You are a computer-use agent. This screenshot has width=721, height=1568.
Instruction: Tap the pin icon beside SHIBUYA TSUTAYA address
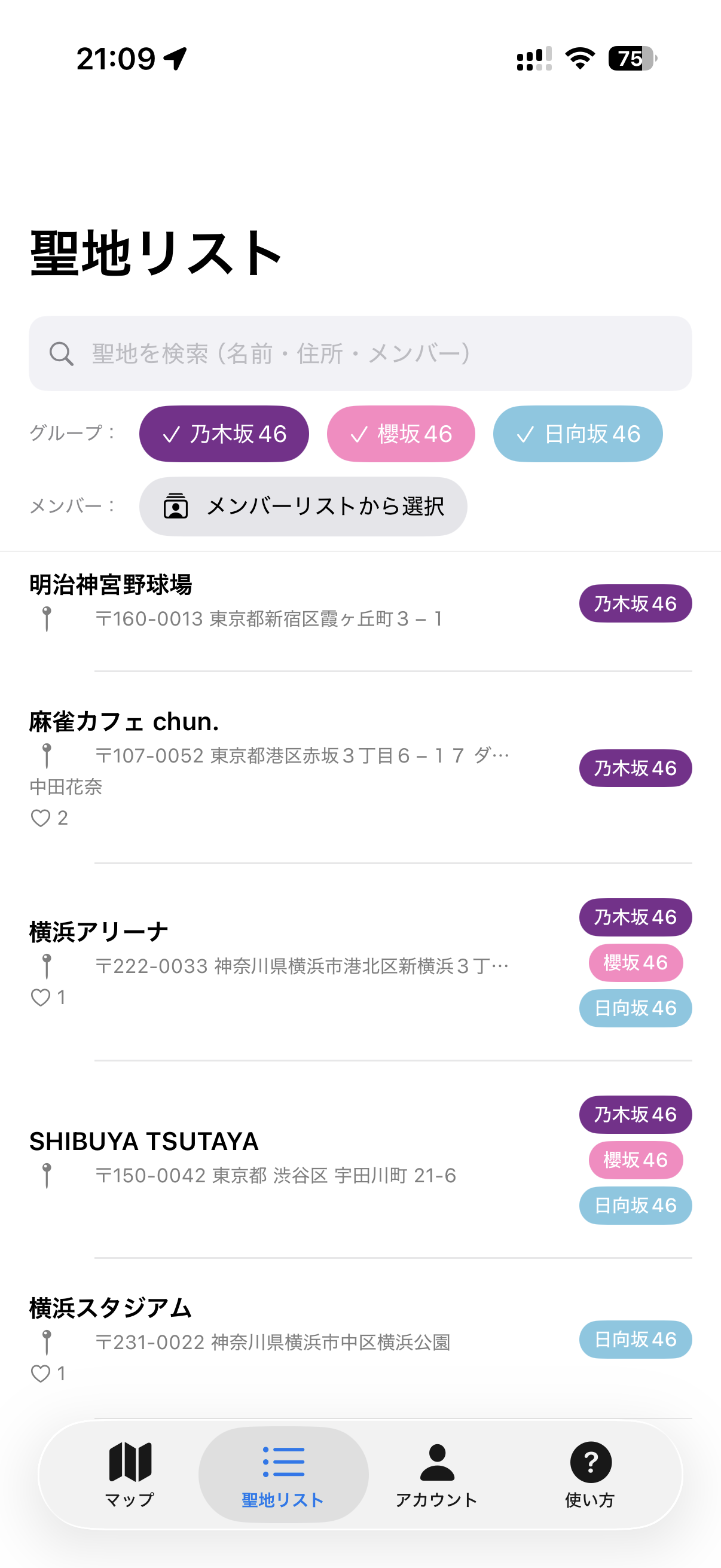click(47, 1175)
